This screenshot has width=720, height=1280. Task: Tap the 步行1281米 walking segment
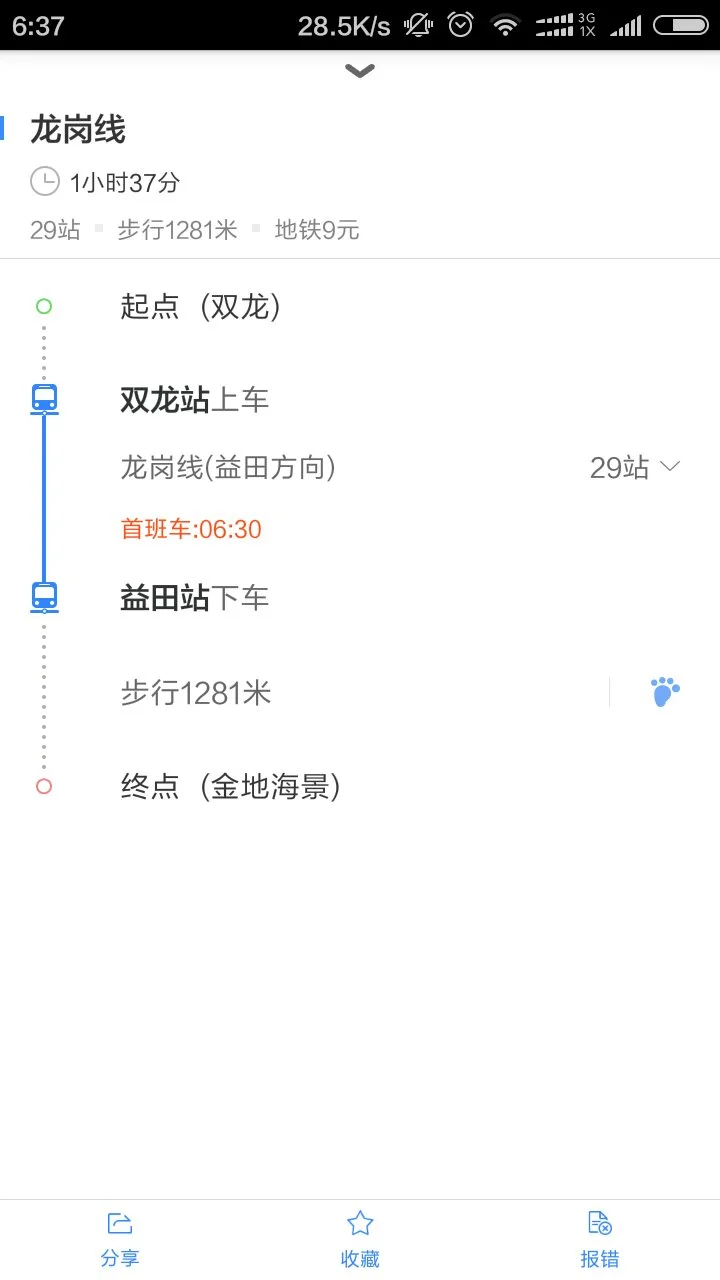pos(196,692)
